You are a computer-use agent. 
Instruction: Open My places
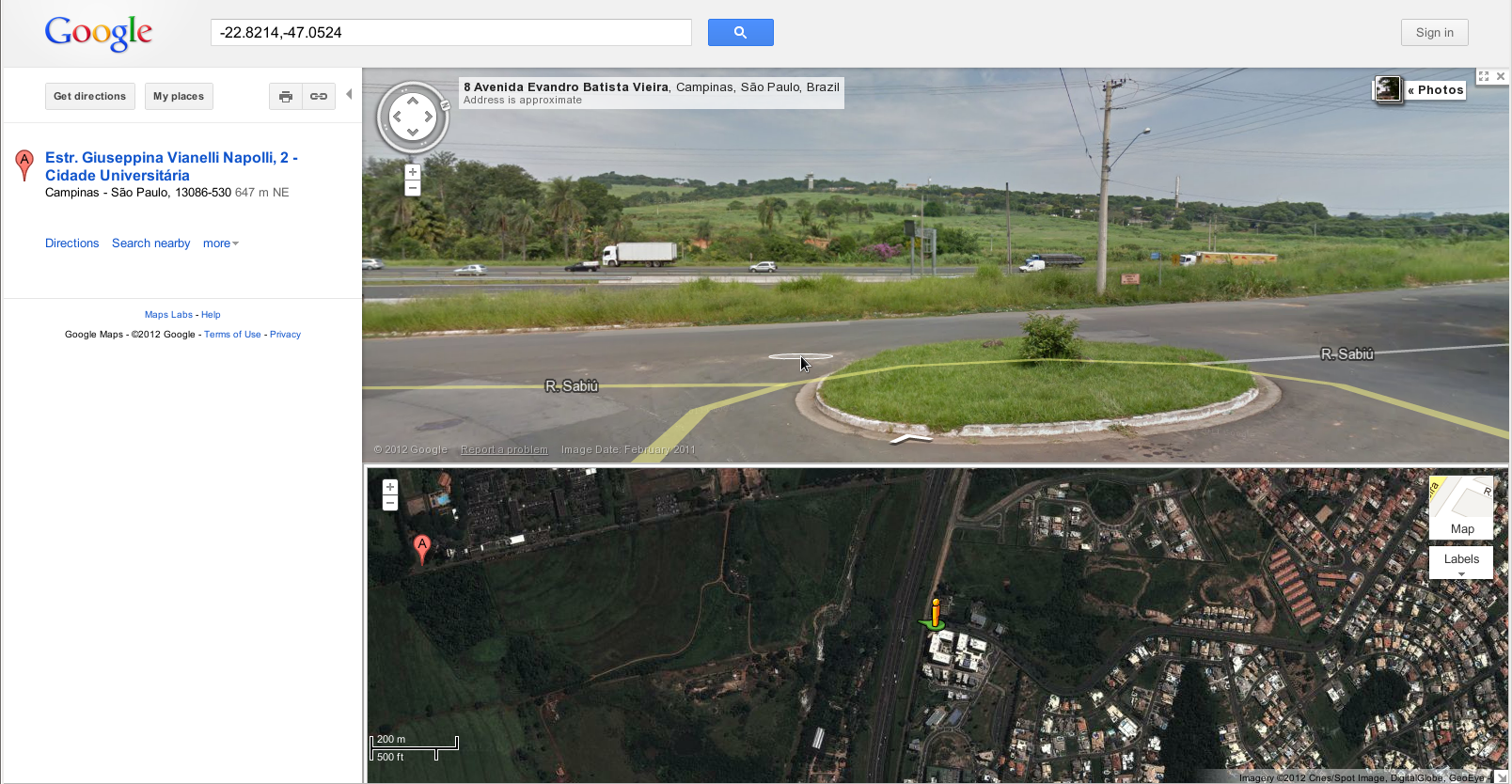point(179,97)
